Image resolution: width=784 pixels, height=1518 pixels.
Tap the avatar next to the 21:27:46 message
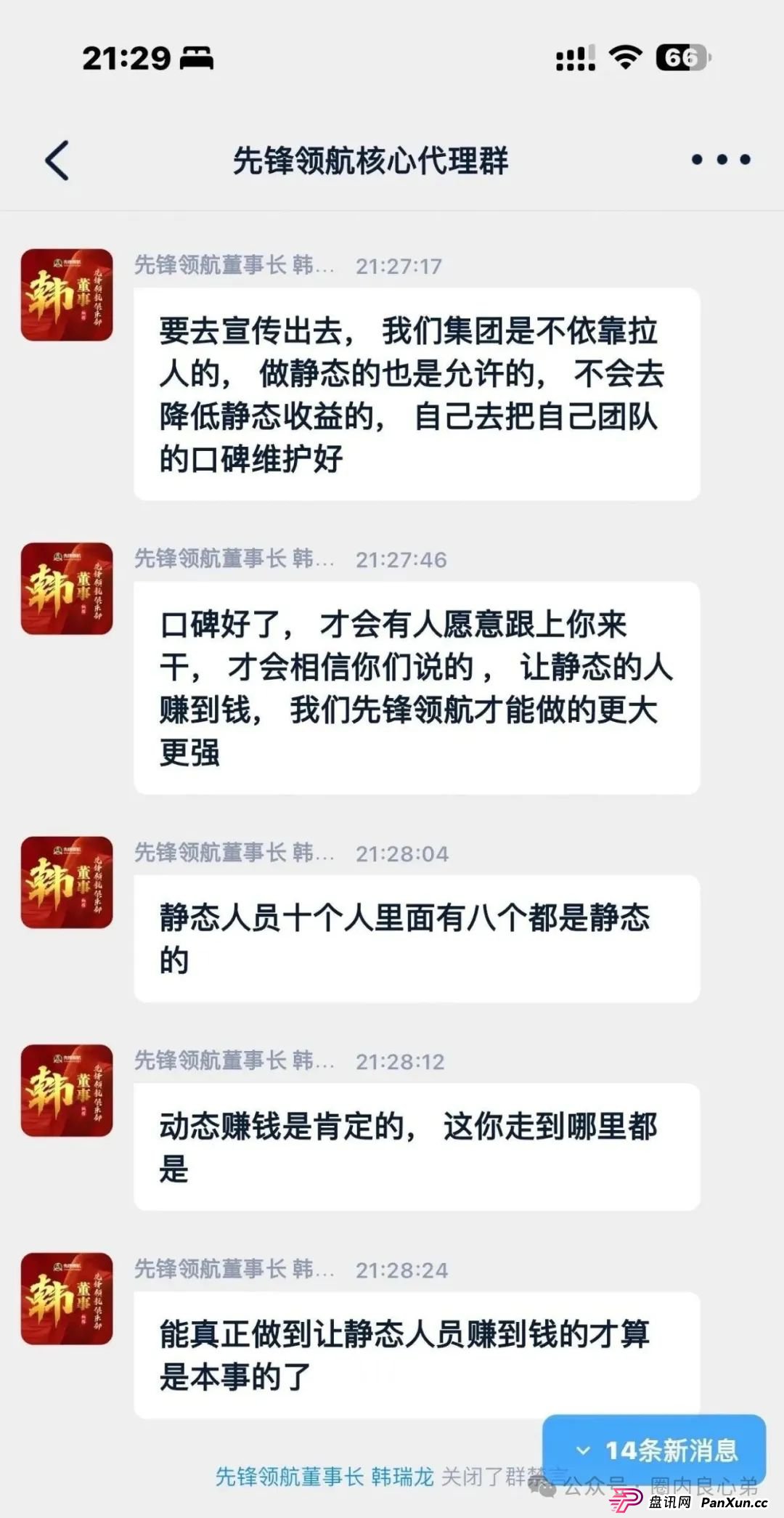[x=65, y=588]
